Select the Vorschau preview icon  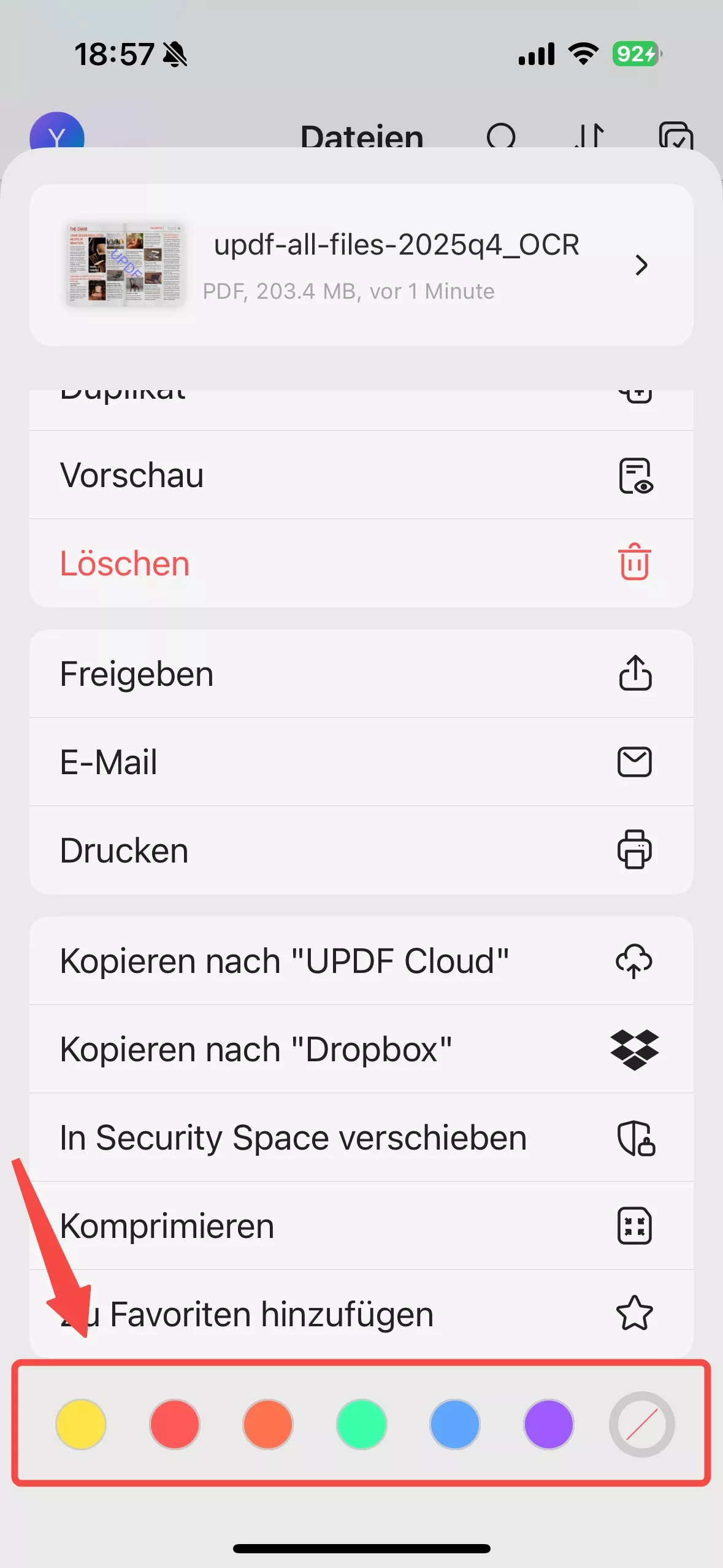pyautogui.click(x=635, y=476)
